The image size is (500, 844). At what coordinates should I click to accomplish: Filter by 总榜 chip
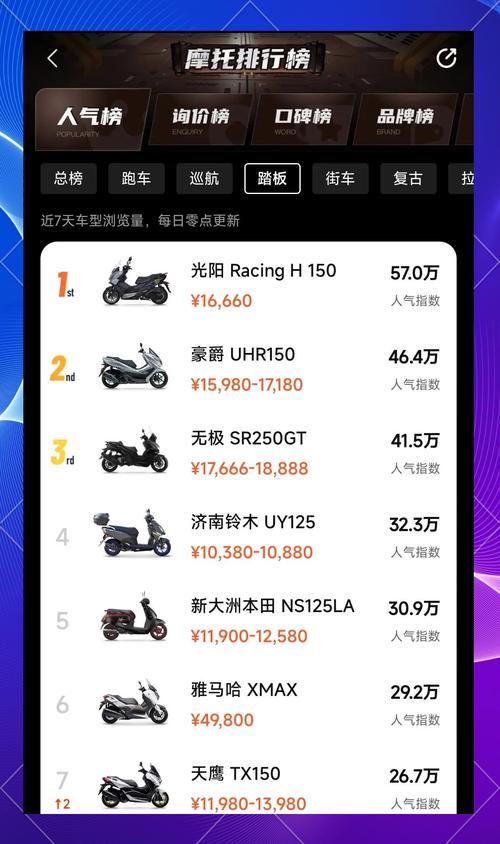click(x=68, y=179)
